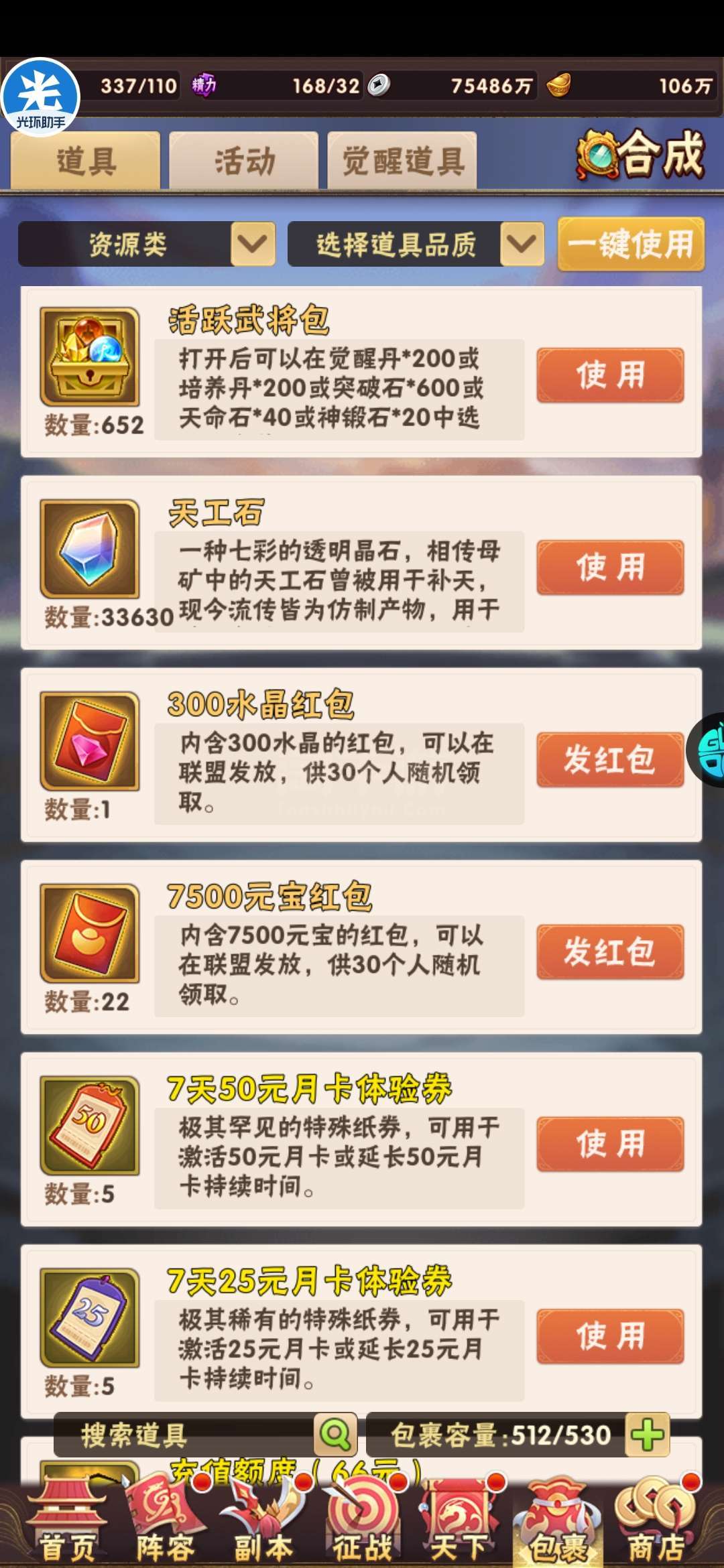
Task: Expand the 选择道具品质 dropdown
Action: click(416, 244)
